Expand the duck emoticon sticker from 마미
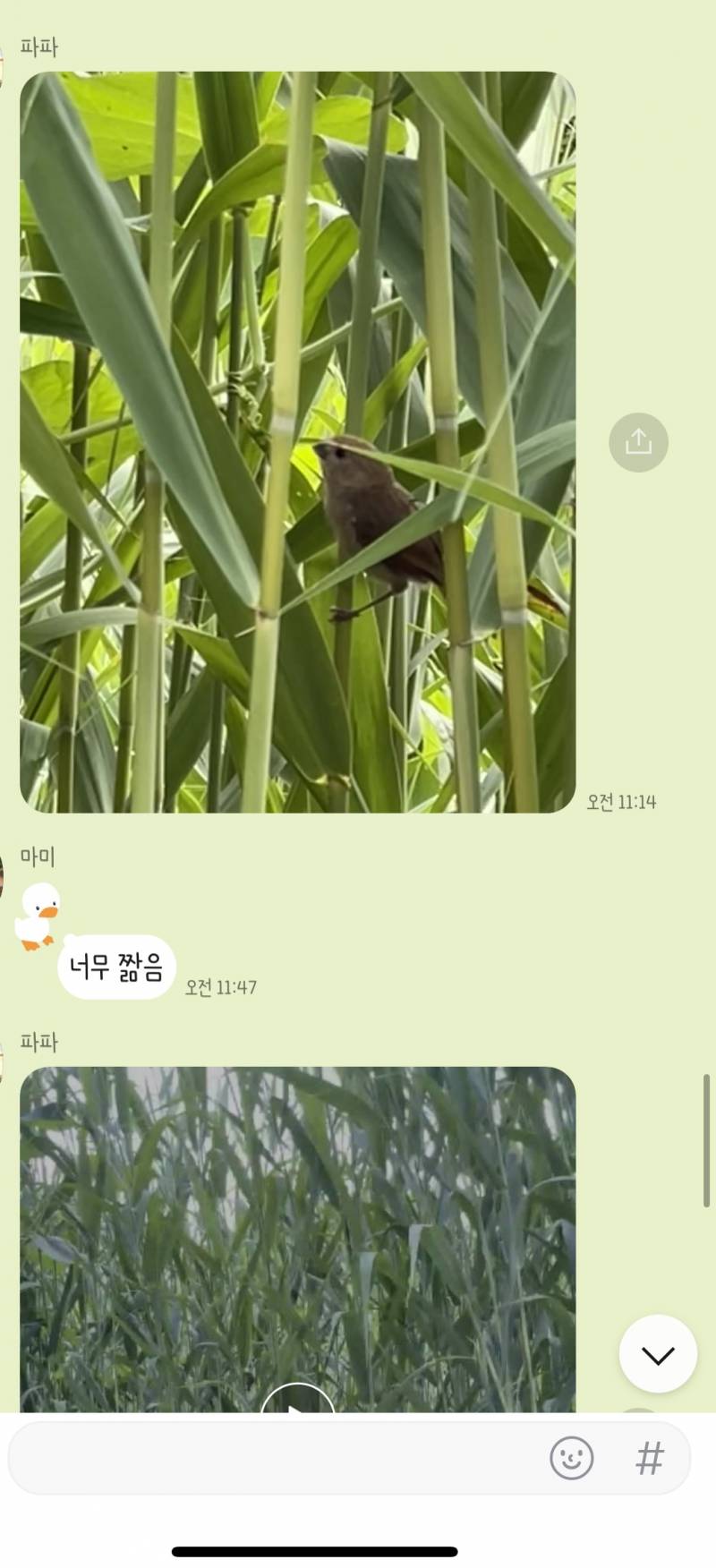 [x=38, y=916]
